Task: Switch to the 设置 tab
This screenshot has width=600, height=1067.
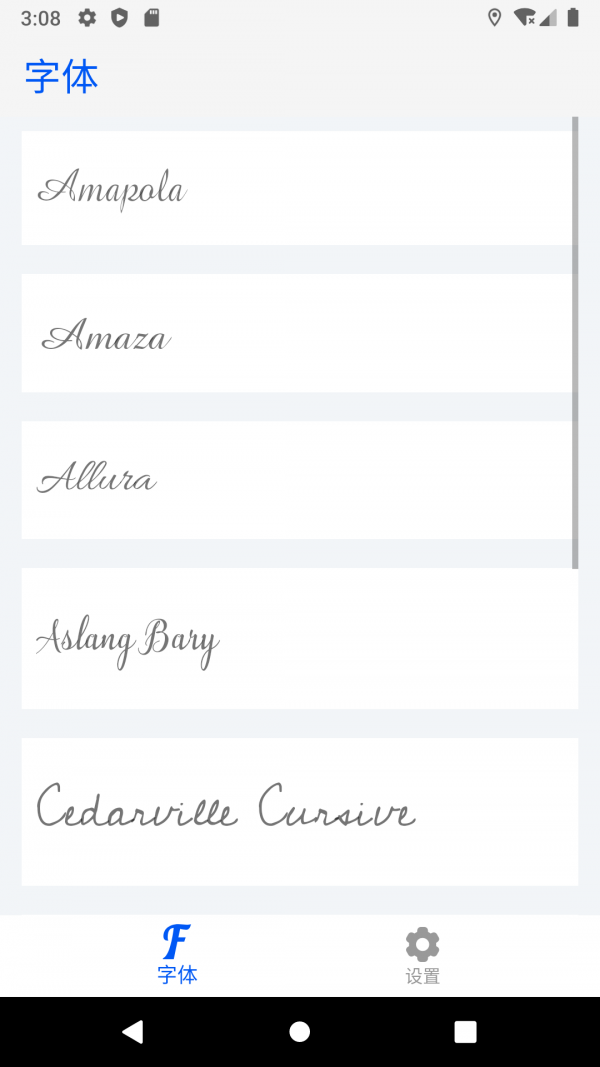Action: tap(422, 956)
